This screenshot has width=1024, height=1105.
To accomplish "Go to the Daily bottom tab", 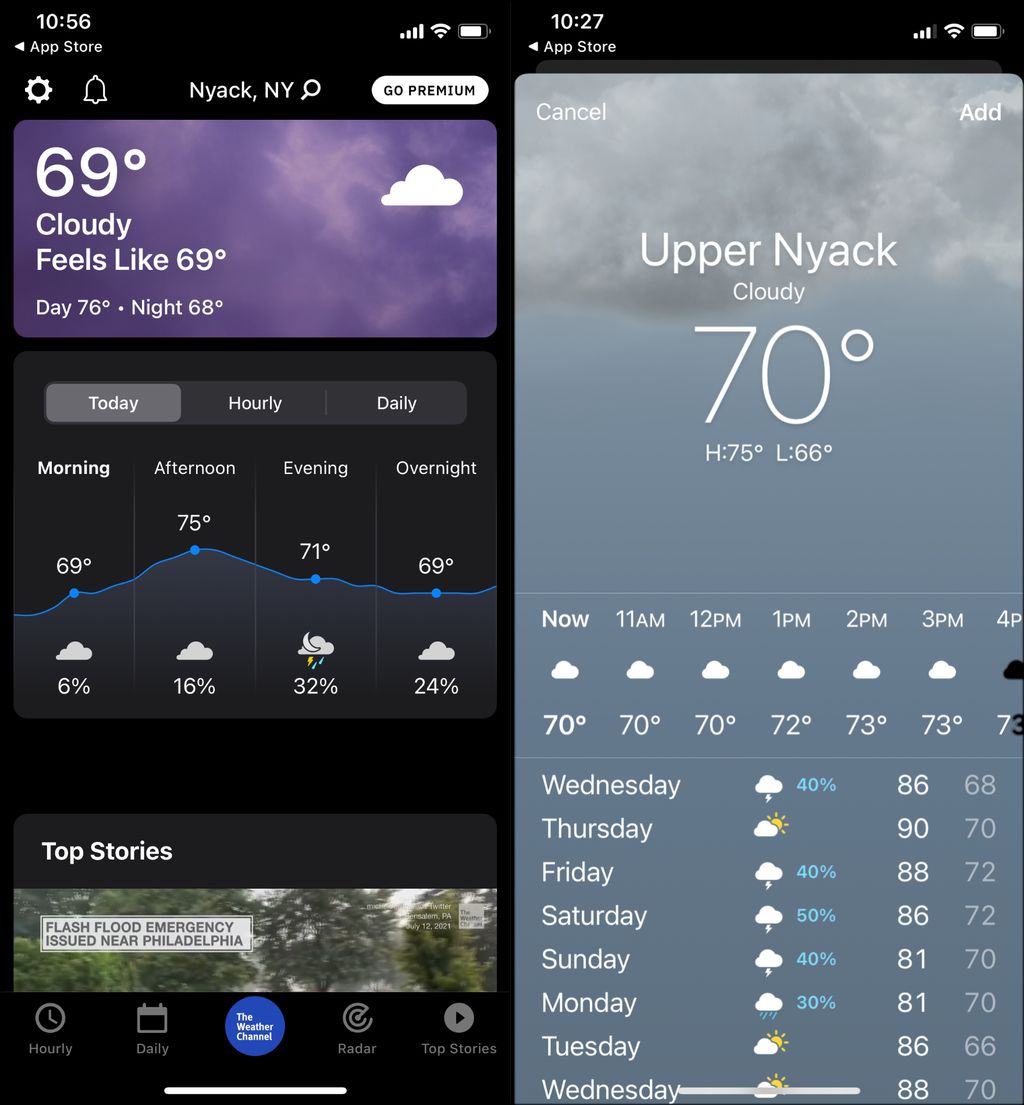I will click(152, 1030).
